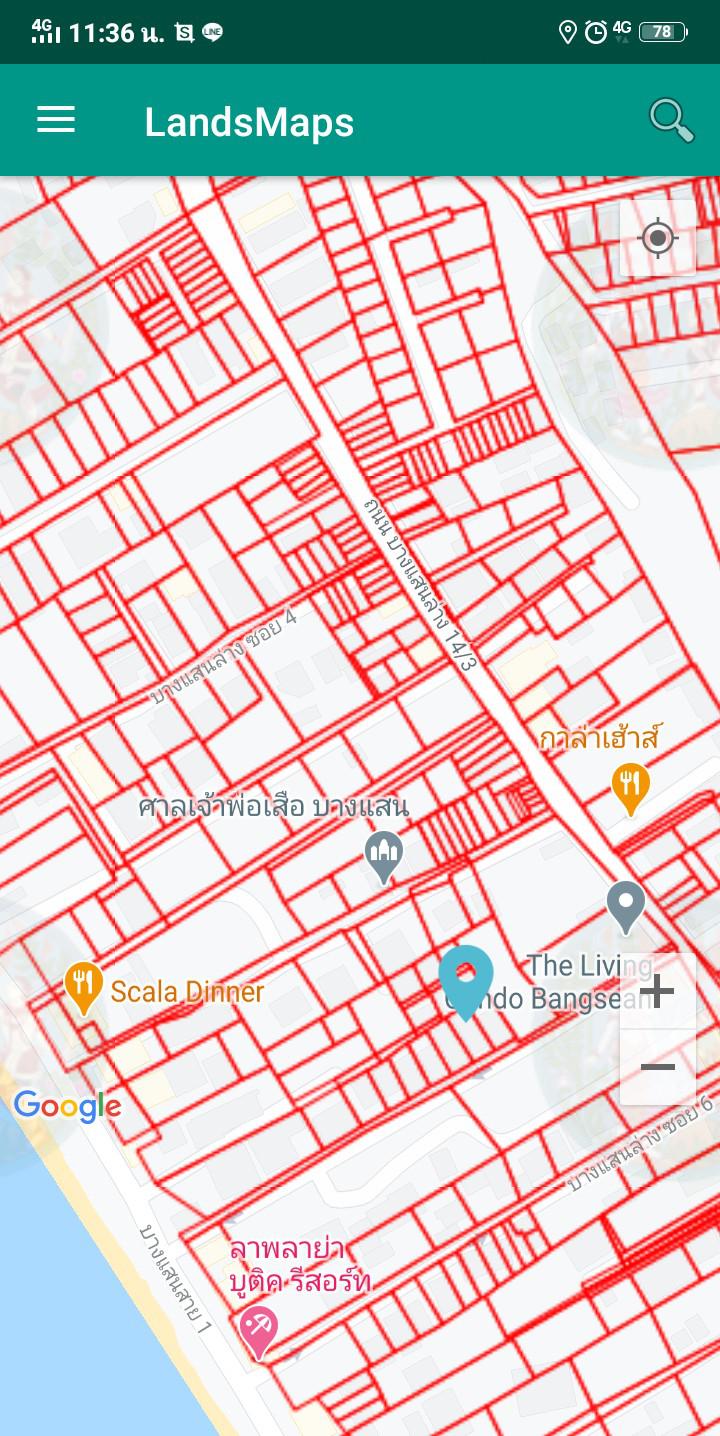Zoom out with the minus button
This screenshot has height=1436, width=720.
[658, 1068]
